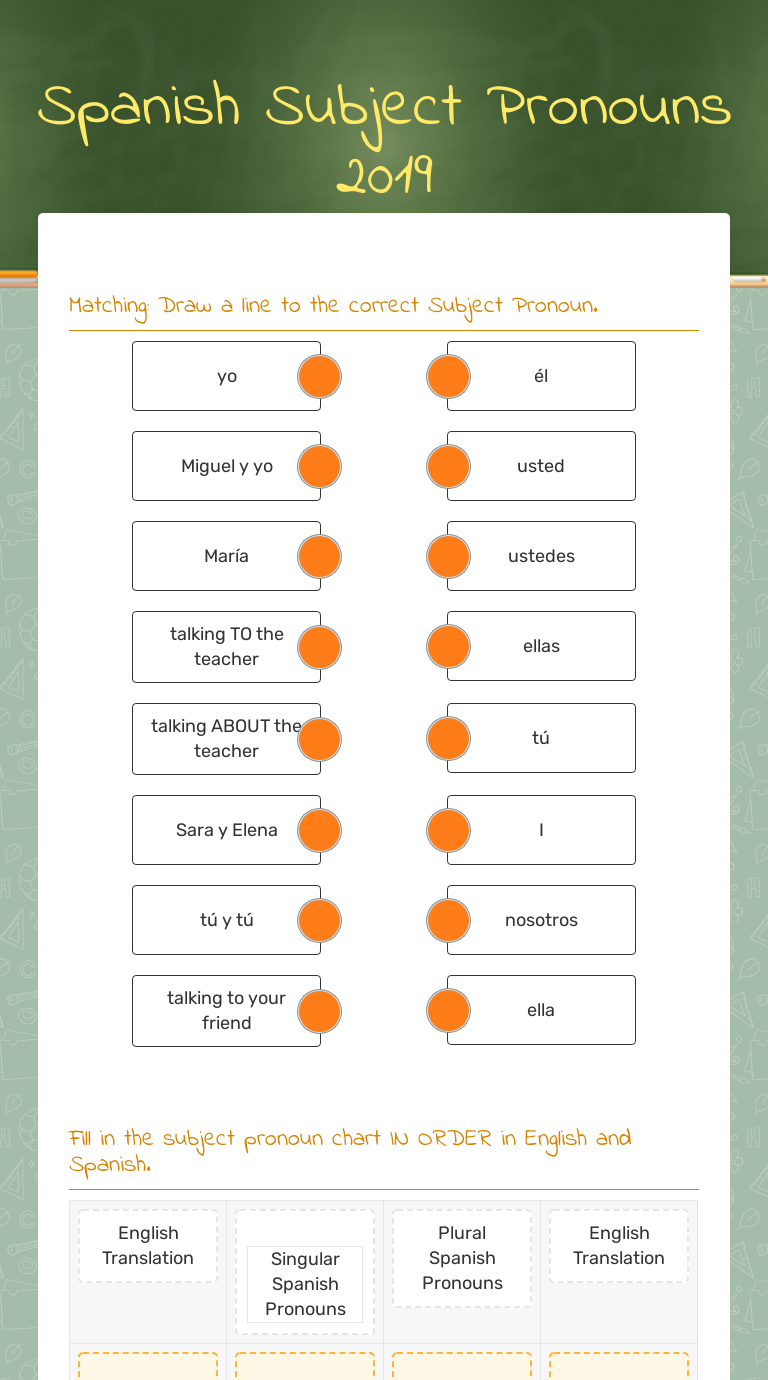The image size is (768, 1380).
Task: Select the answer dot beside 'ustedes'
Action: point(448,557)
